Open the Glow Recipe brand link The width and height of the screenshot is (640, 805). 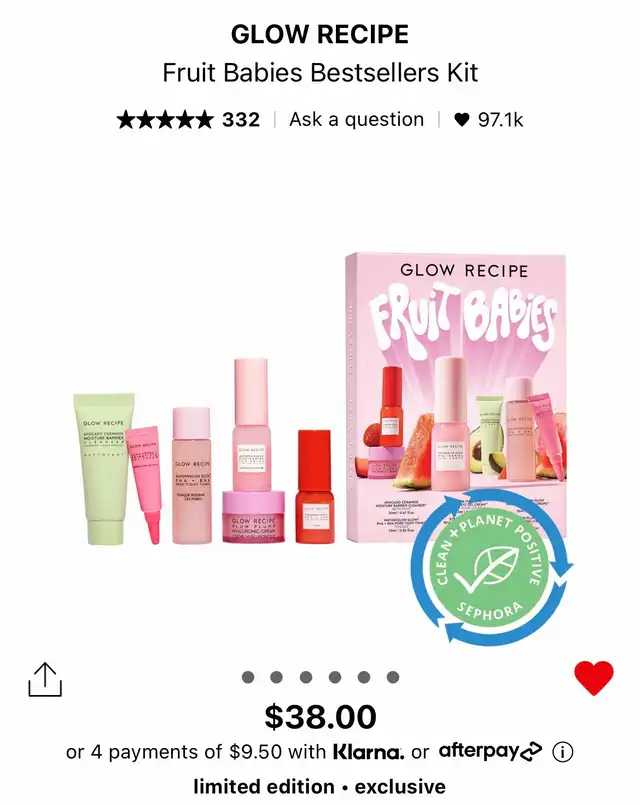320,35
